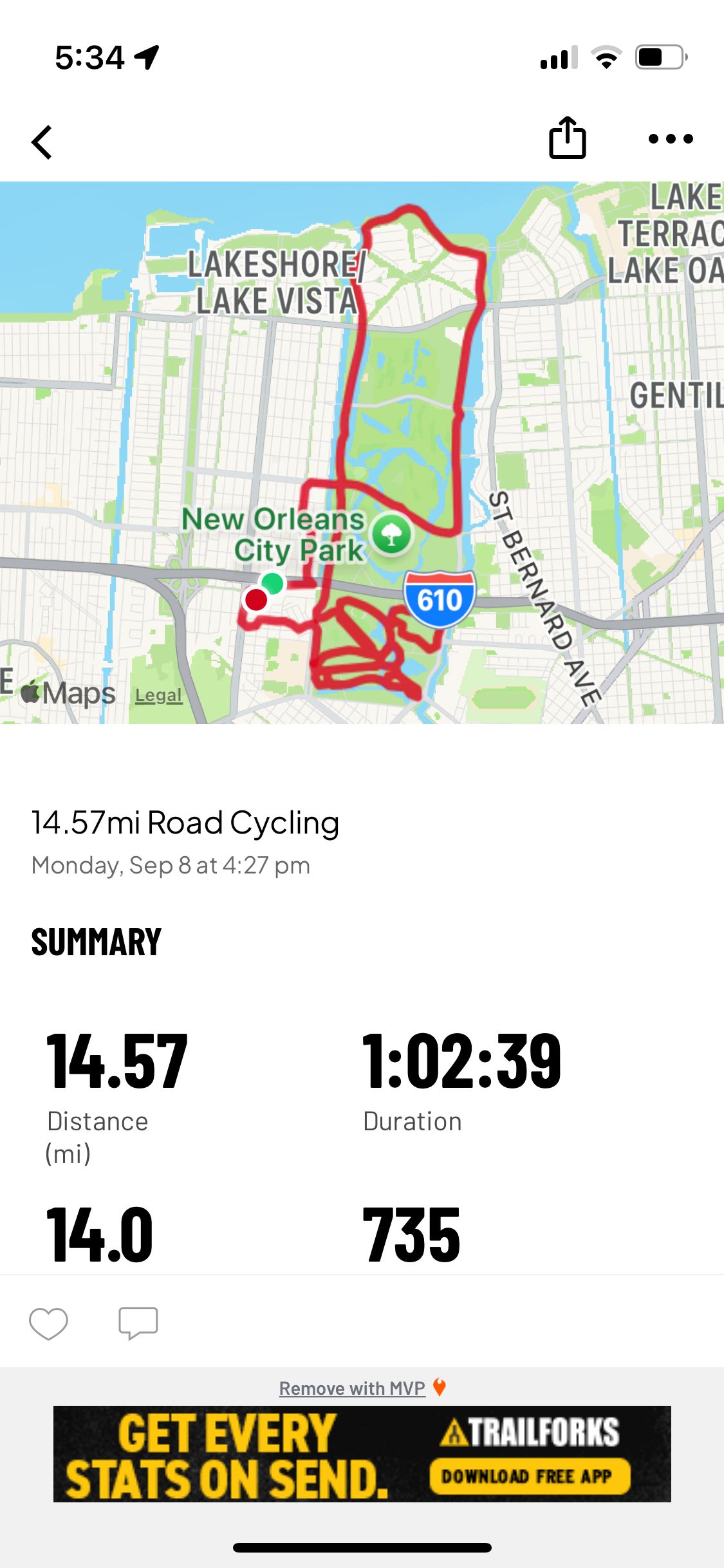
Task: Open the Legal link on map
Action: [x=158, y=695]
